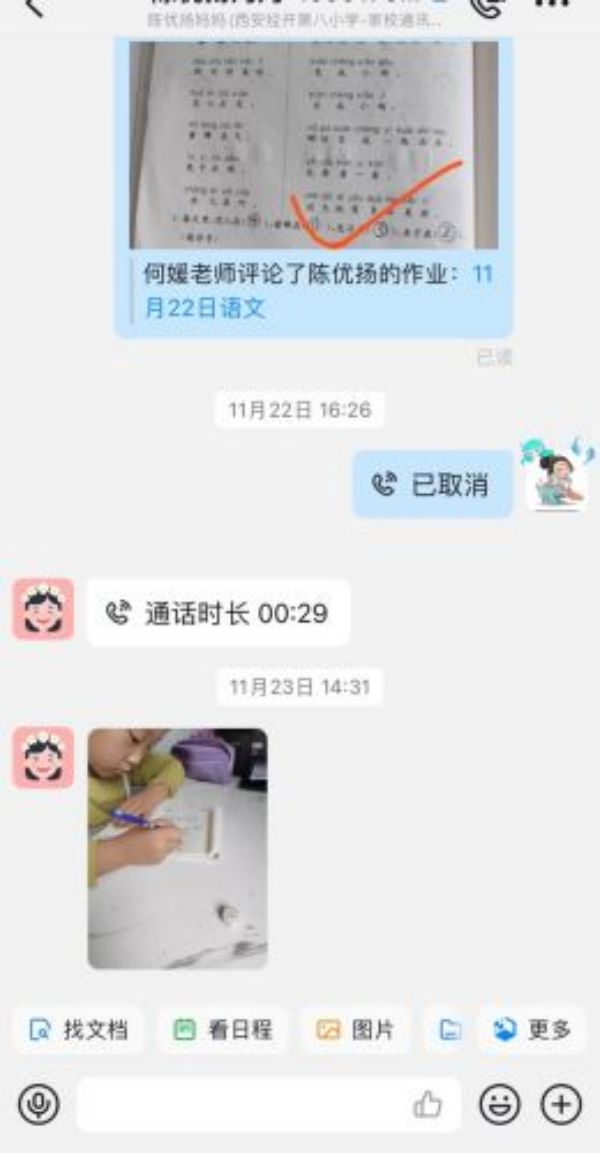Tap the 已取消 call bubble to redial
Viewport: 600px width, 1153px height.
tap(432, 485)
